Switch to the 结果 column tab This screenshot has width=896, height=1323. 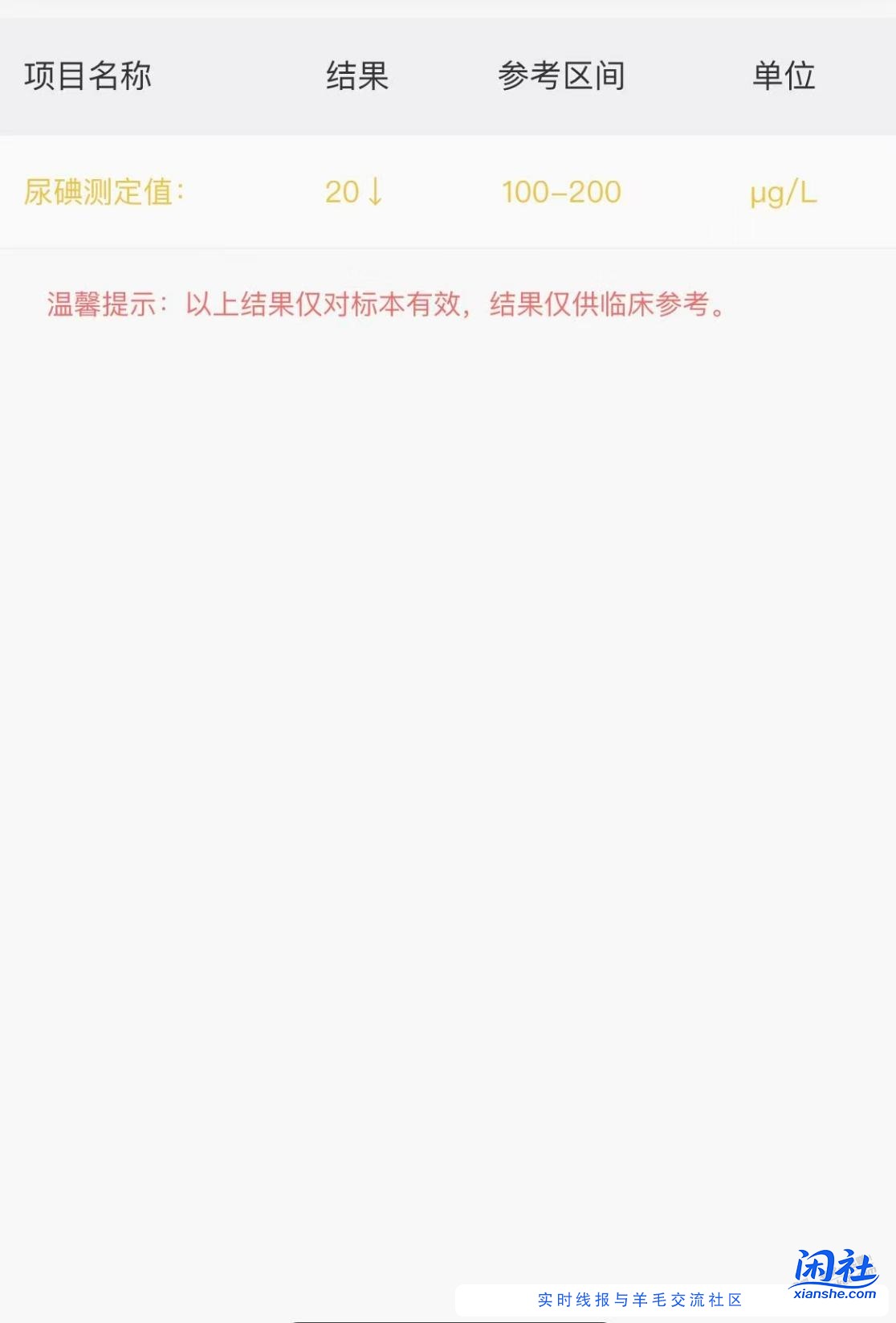click(x=356, y=76)
